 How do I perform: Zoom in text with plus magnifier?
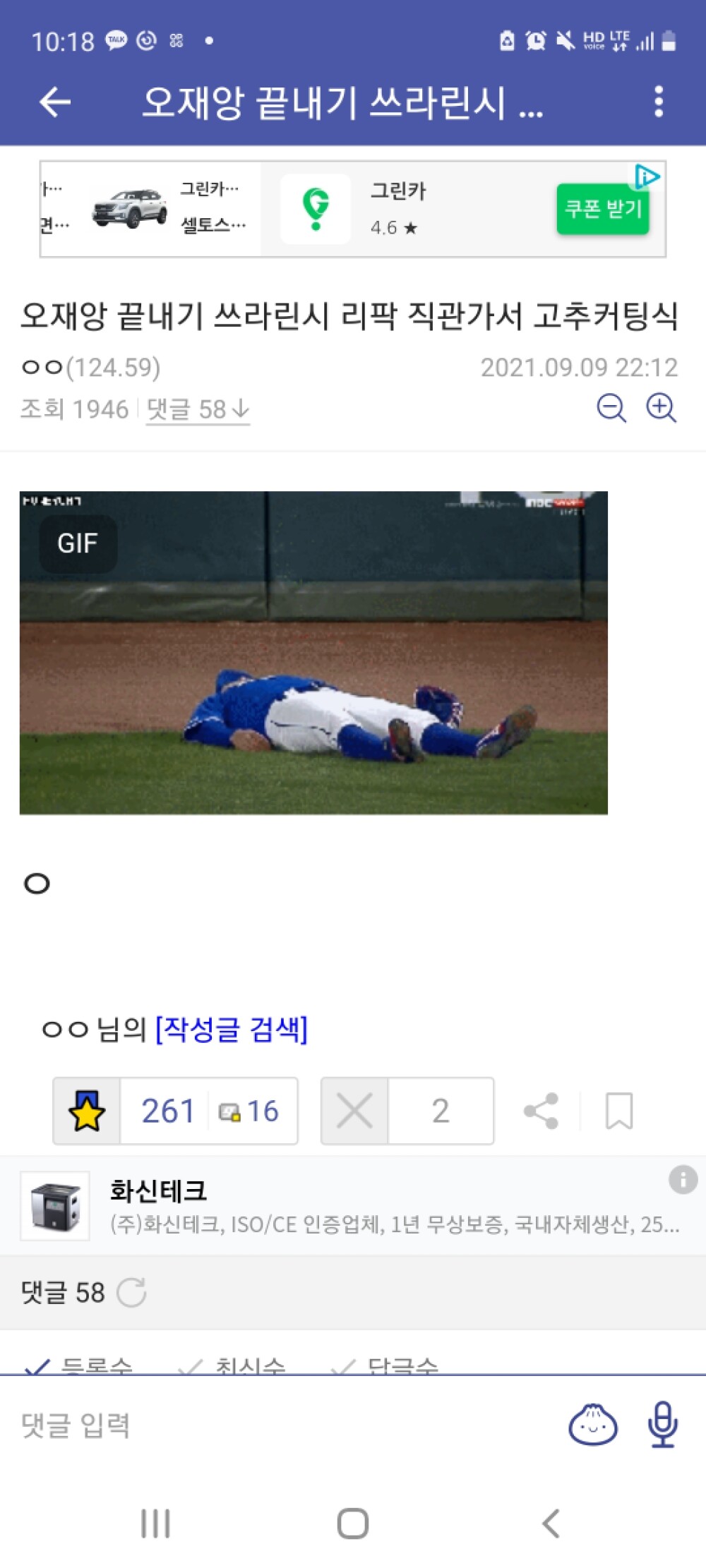coord(662,409)
